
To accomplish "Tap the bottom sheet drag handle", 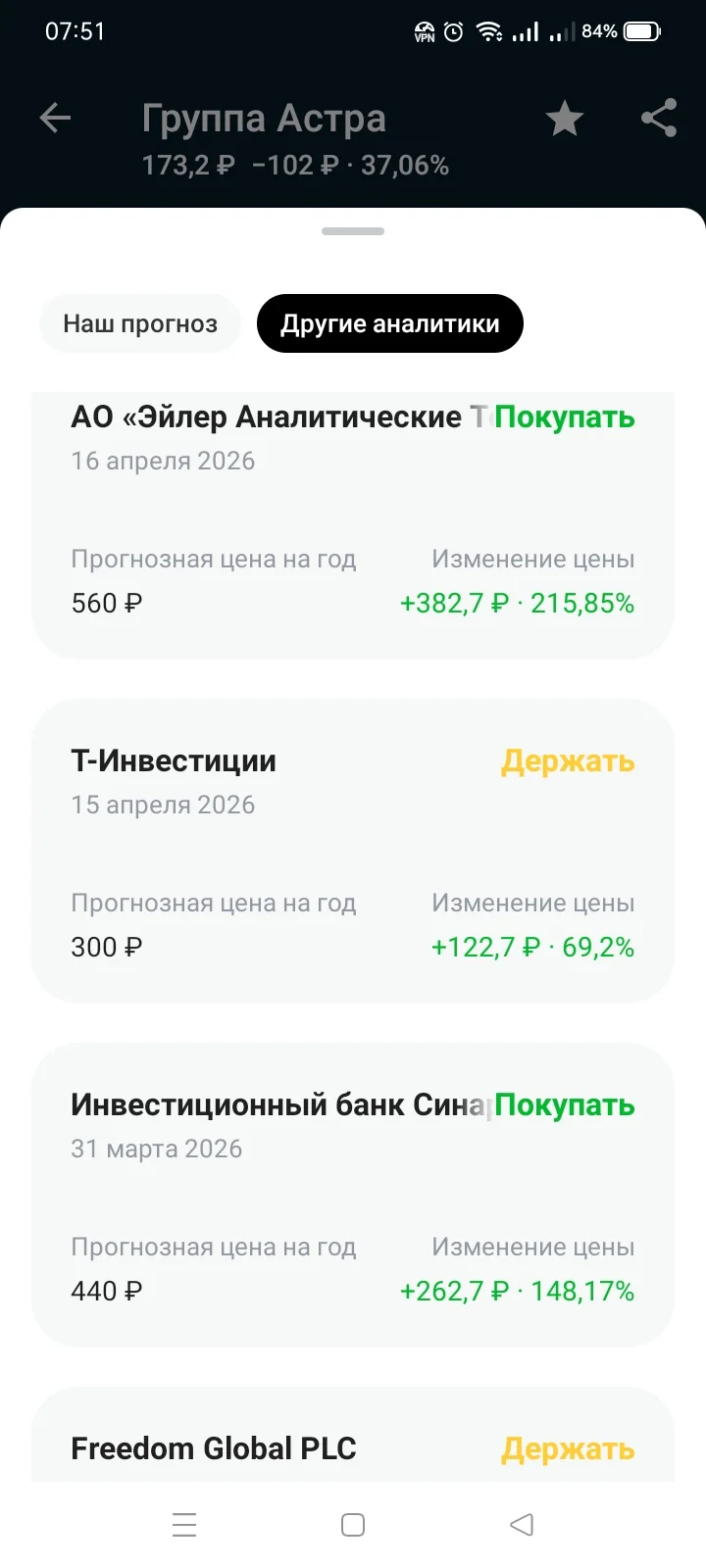I will [353, 231].
